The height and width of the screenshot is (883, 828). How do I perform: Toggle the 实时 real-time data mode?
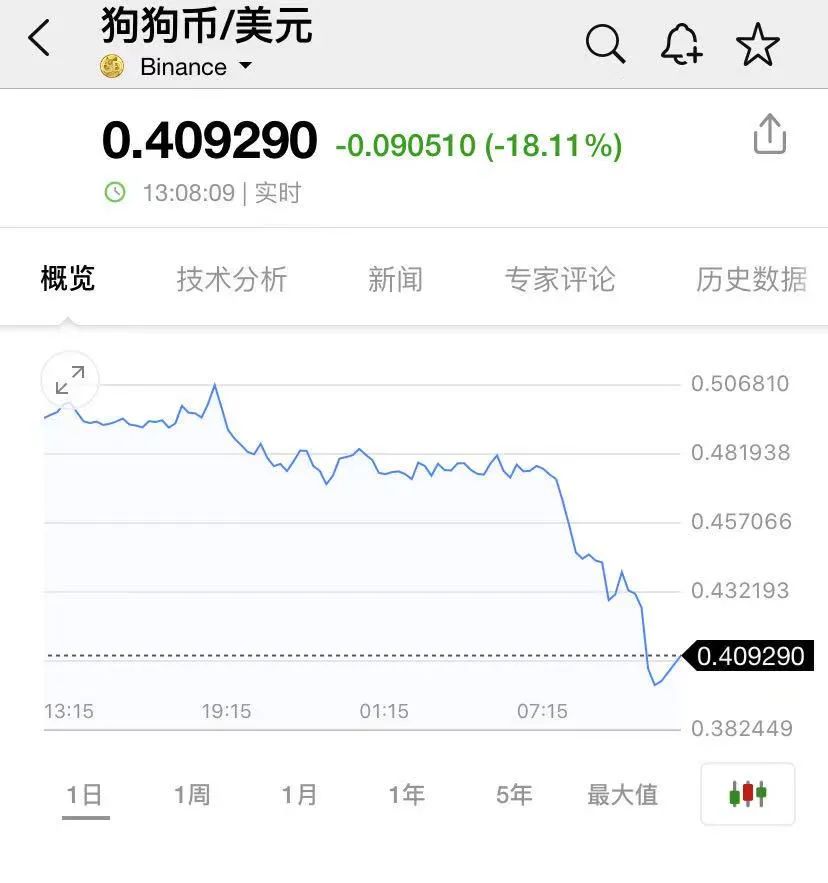click(276, 192)
